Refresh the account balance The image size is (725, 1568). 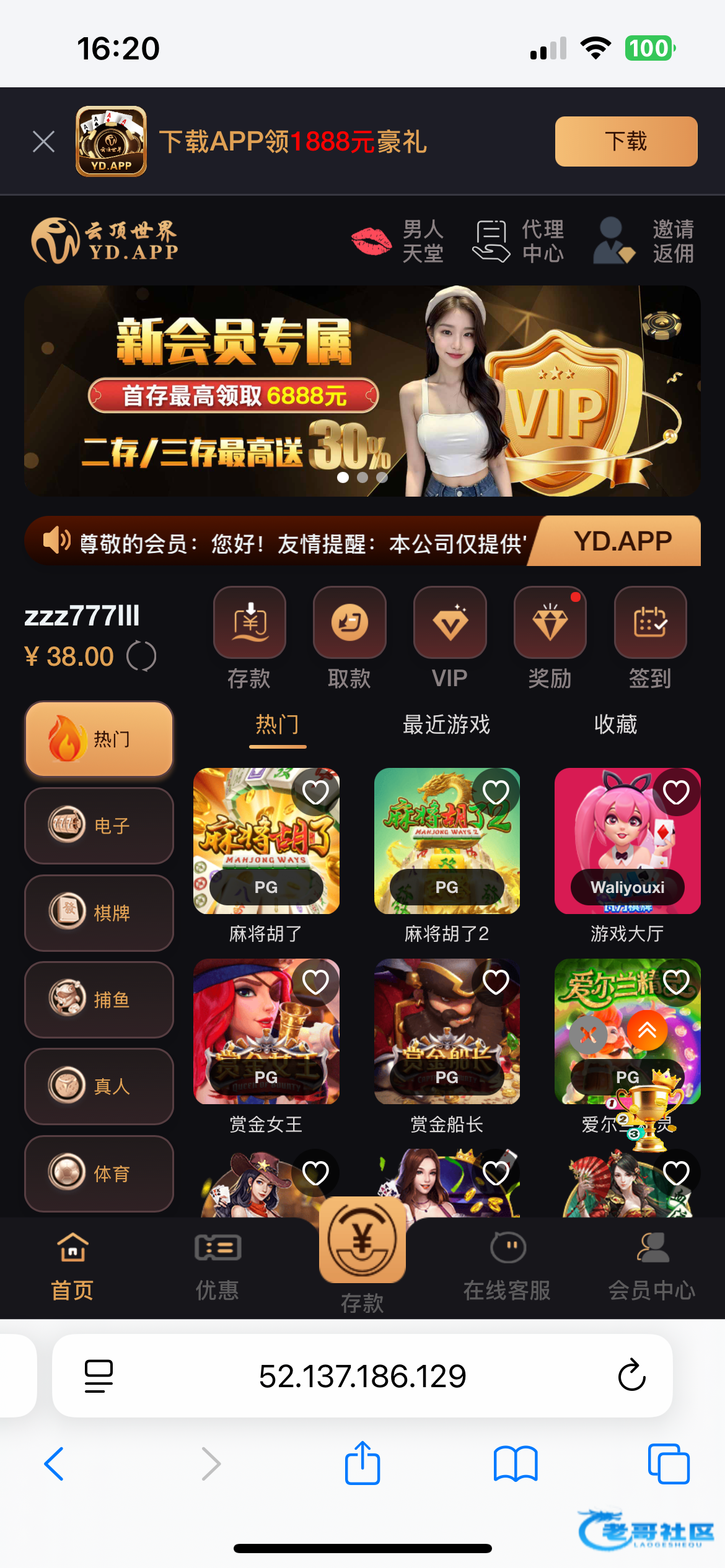click(x=141, y=656)
